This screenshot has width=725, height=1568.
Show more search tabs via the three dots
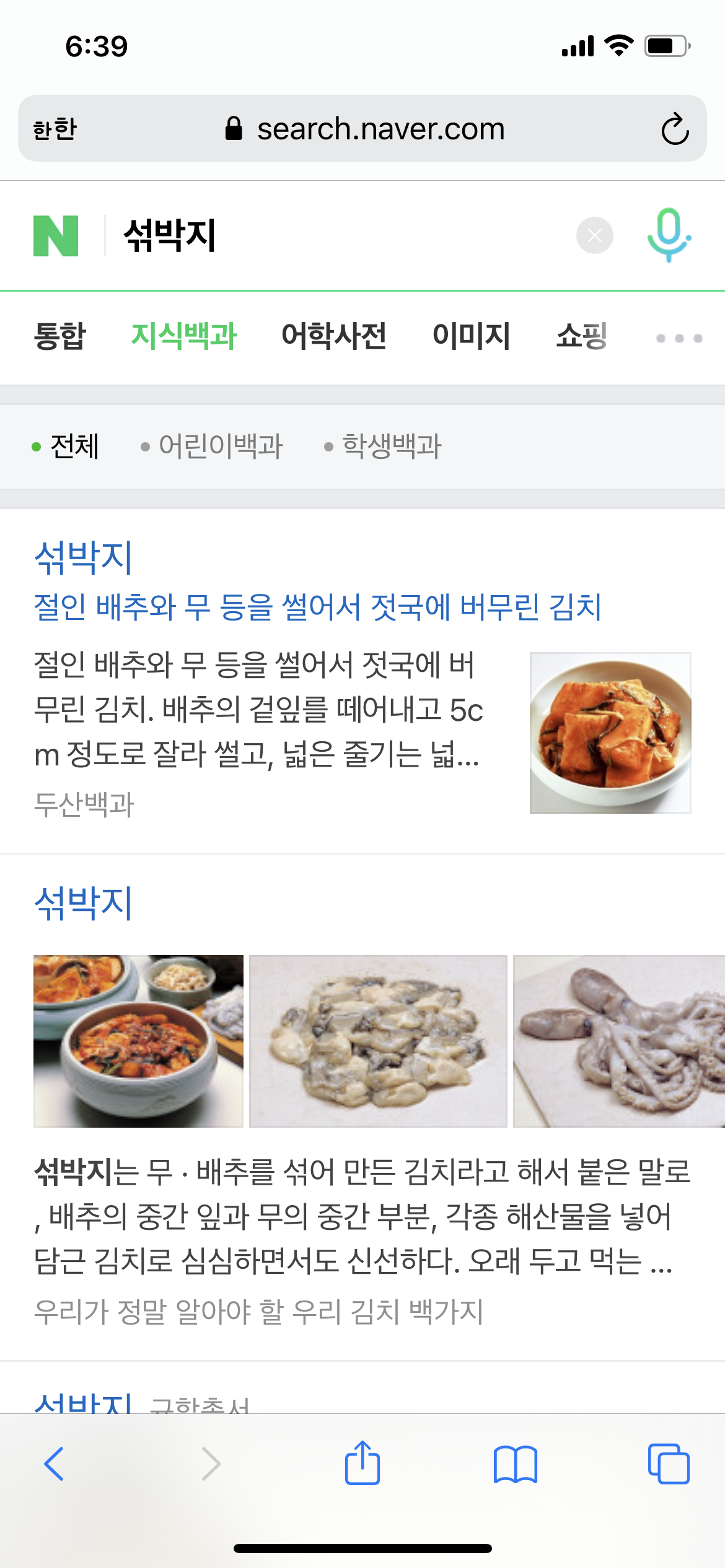679,338
